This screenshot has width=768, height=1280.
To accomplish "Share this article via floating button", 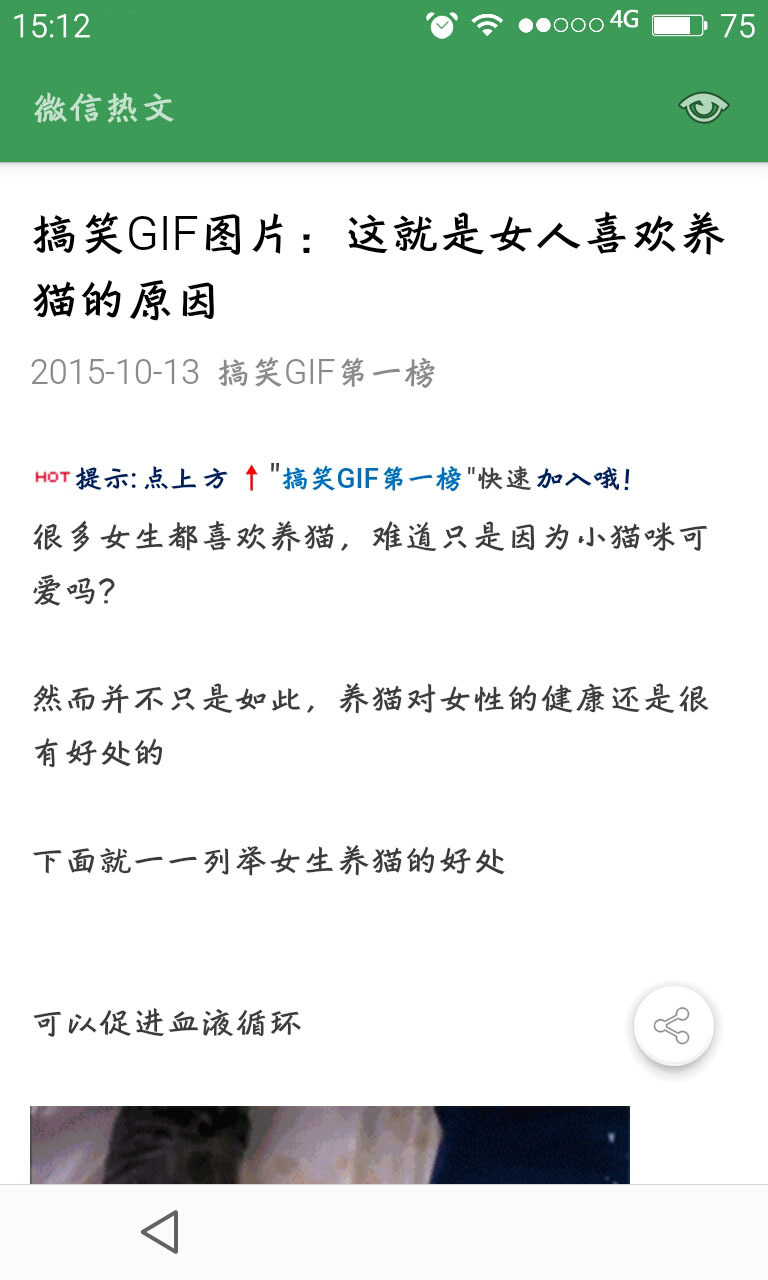I will click(x=673, y=1026).
